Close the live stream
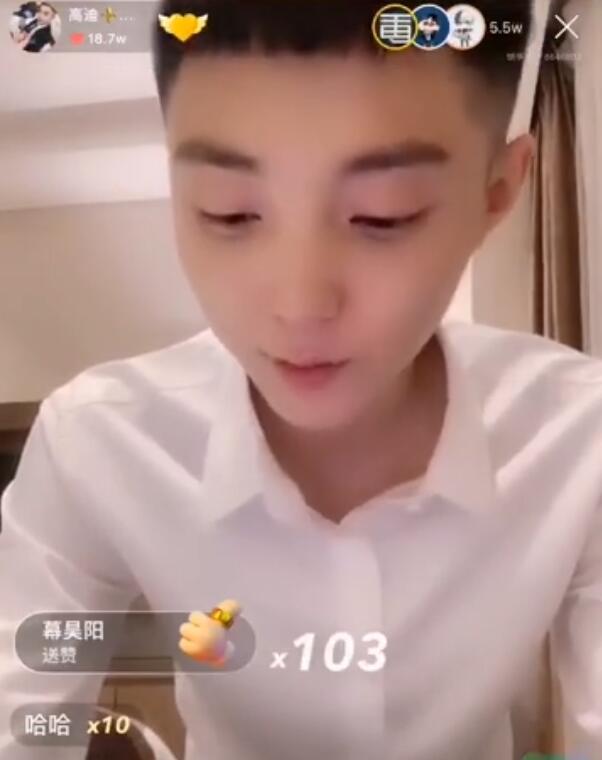 click(566, 27)
